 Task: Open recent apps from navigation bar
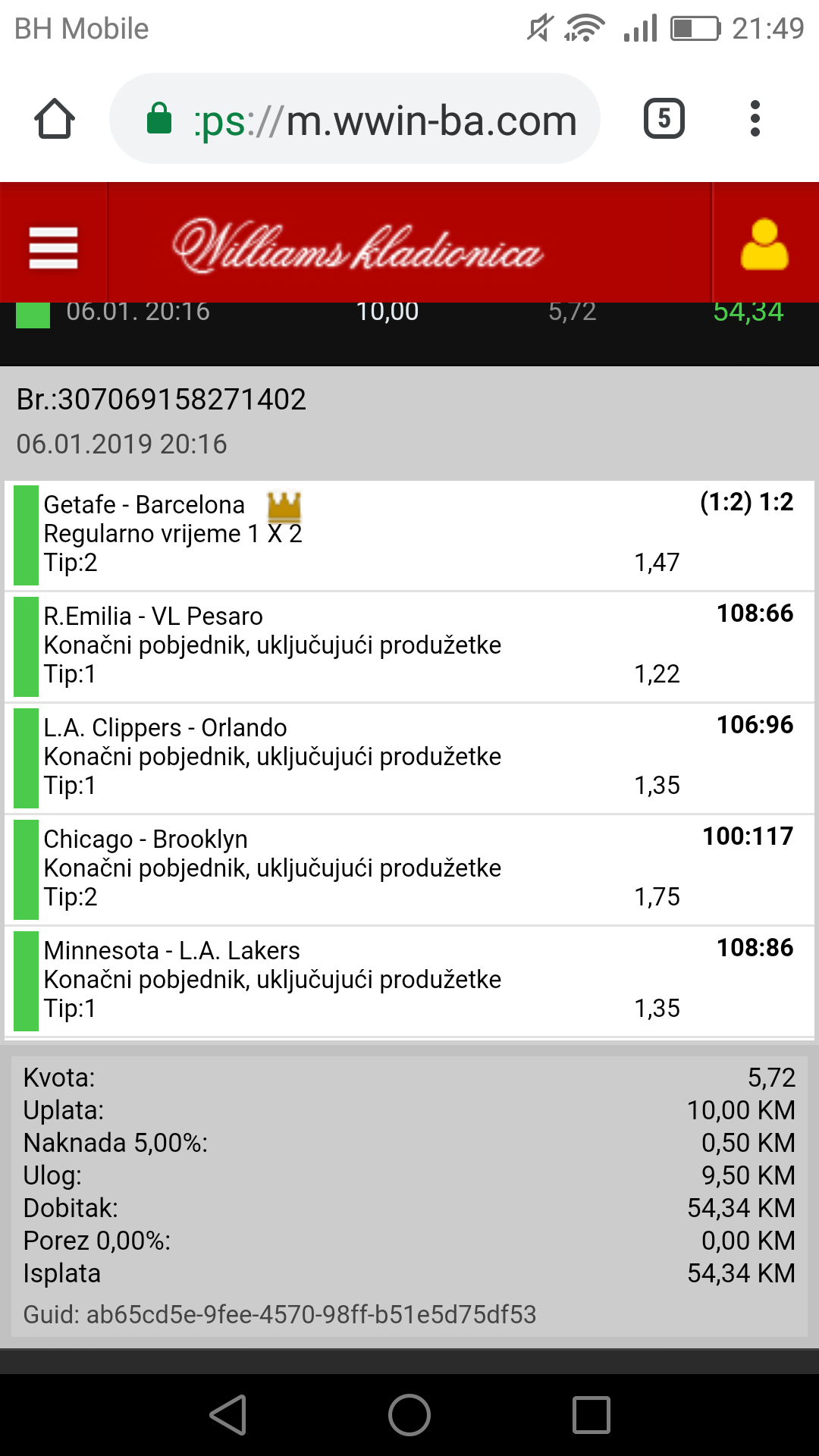coord(591,1415)
